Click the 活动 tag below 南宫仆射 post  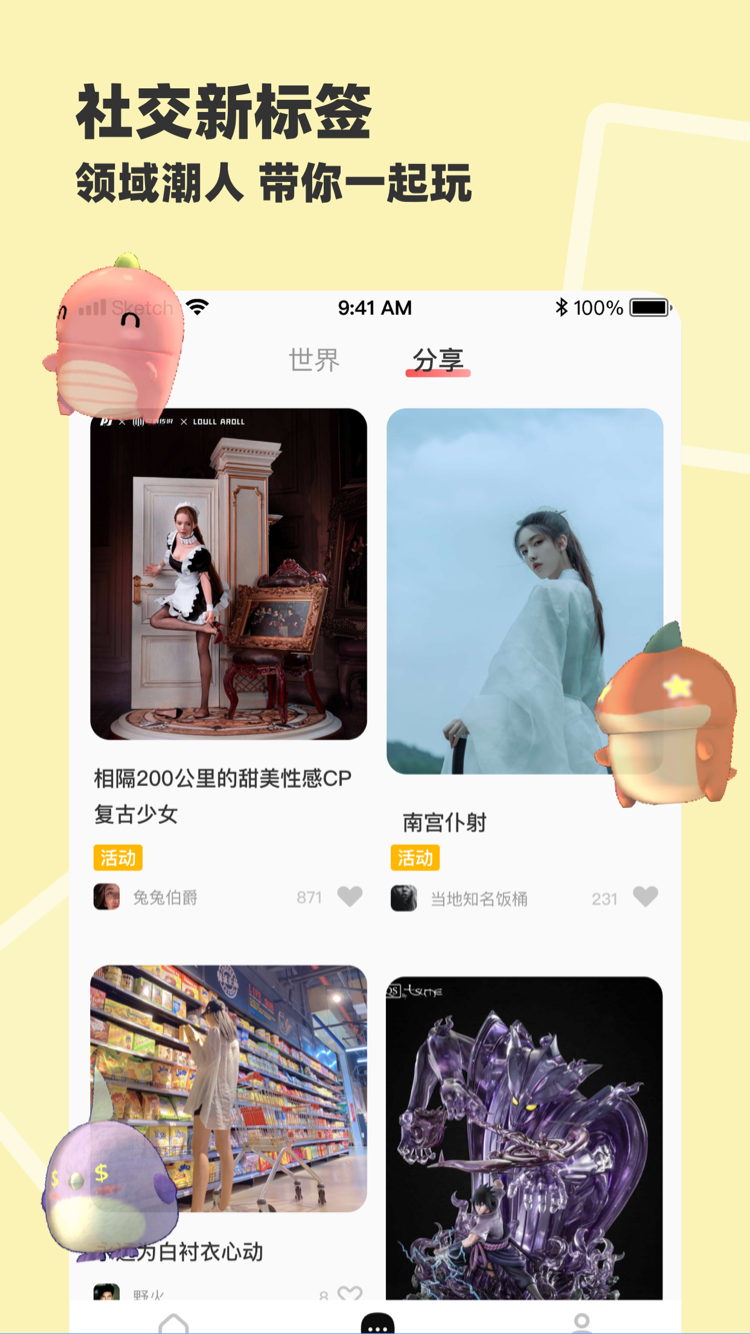415,858
